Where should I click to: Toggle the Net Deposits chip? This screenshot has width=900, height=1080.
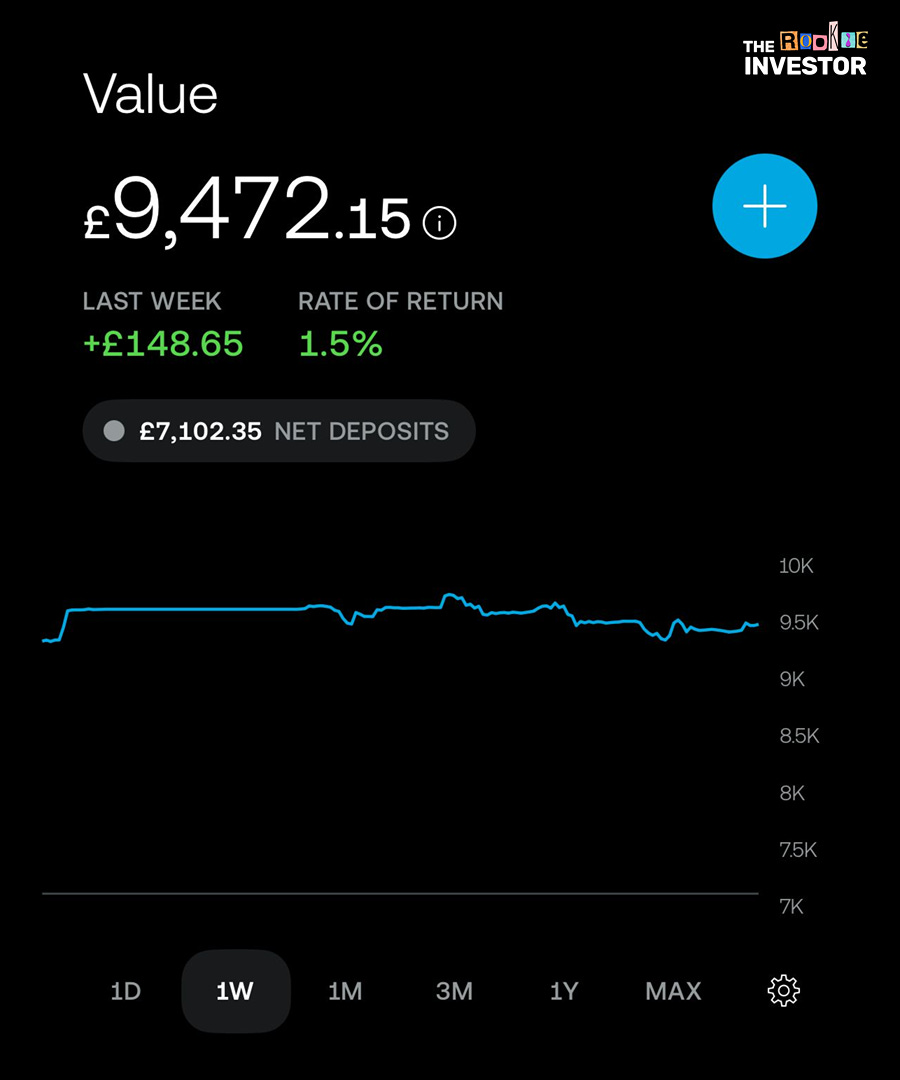tap(279, 431)
